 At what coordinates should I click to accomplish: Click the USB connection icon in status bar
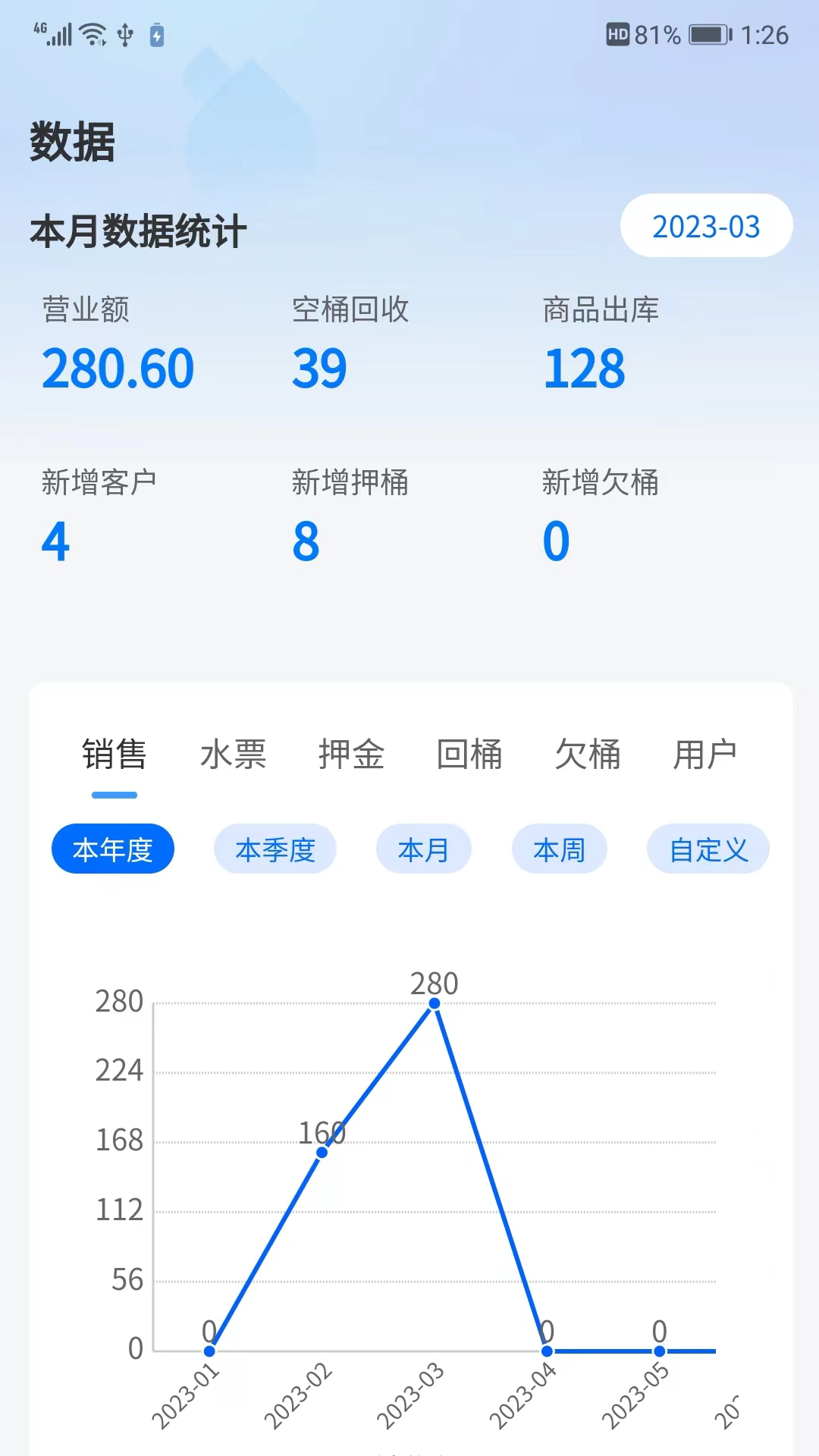point(124,33)
